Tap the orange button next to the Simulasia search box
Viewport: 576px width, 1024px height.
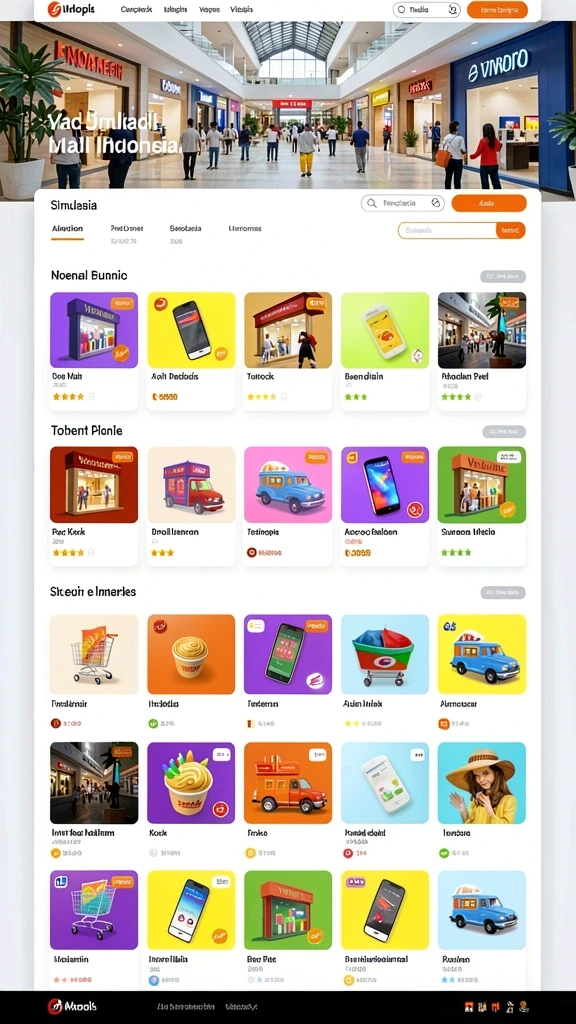click(x=488, y=203)
